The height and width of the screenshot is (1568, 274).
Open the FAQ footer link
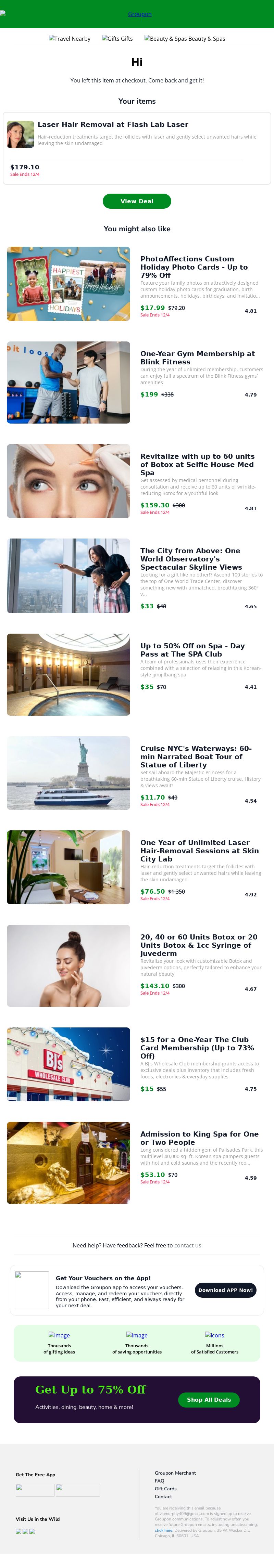pos(159,1480)
